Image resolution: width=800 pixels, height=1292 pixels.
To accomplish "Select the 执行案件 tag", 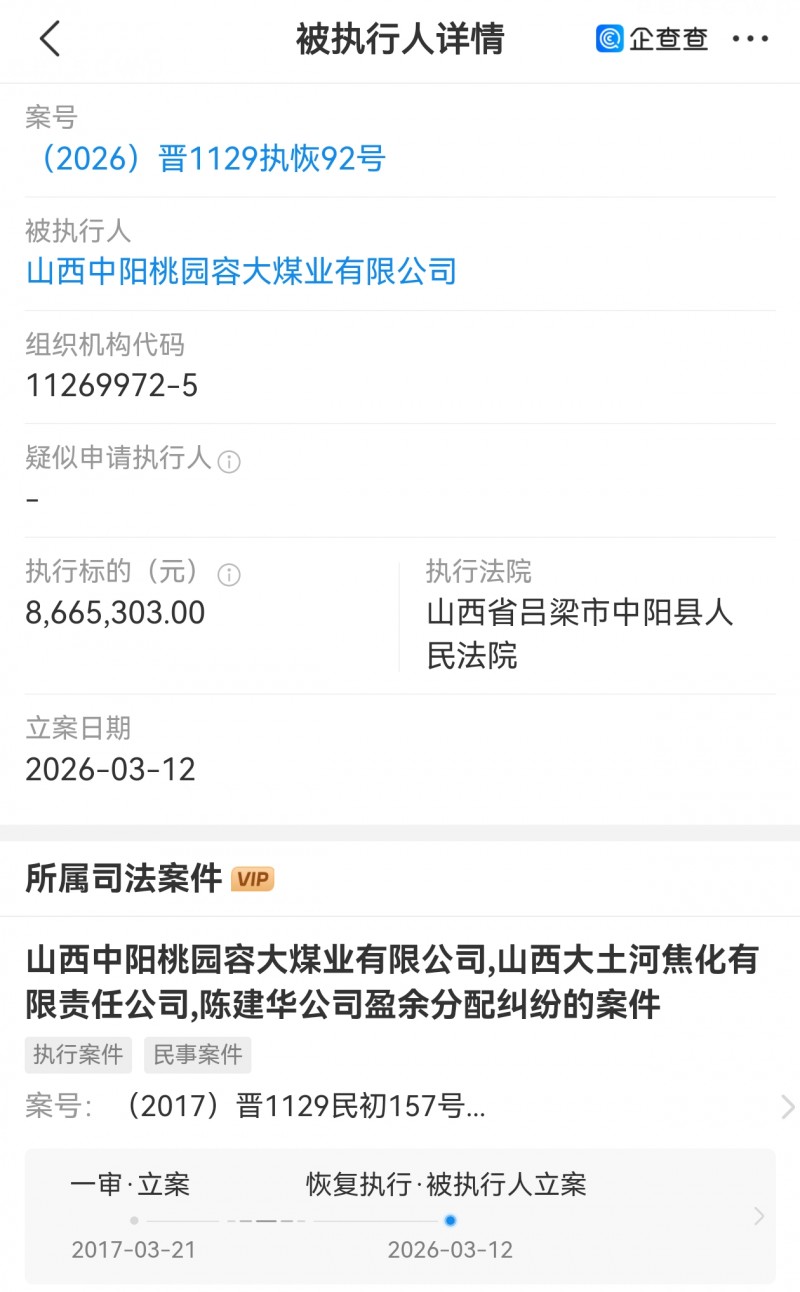I will coord(78,1054).
